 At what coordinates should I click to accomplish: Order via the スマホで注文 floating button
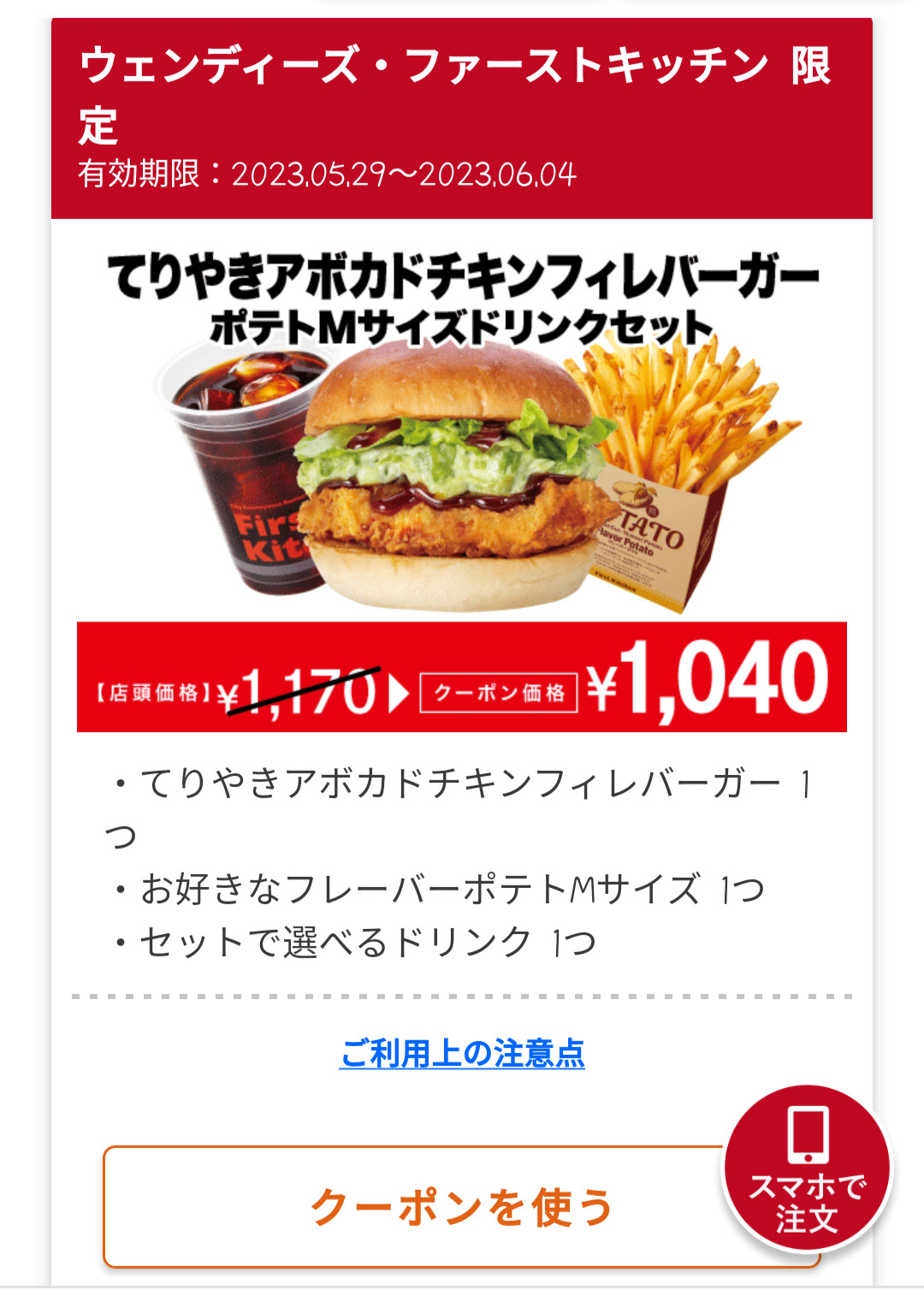807,1169
